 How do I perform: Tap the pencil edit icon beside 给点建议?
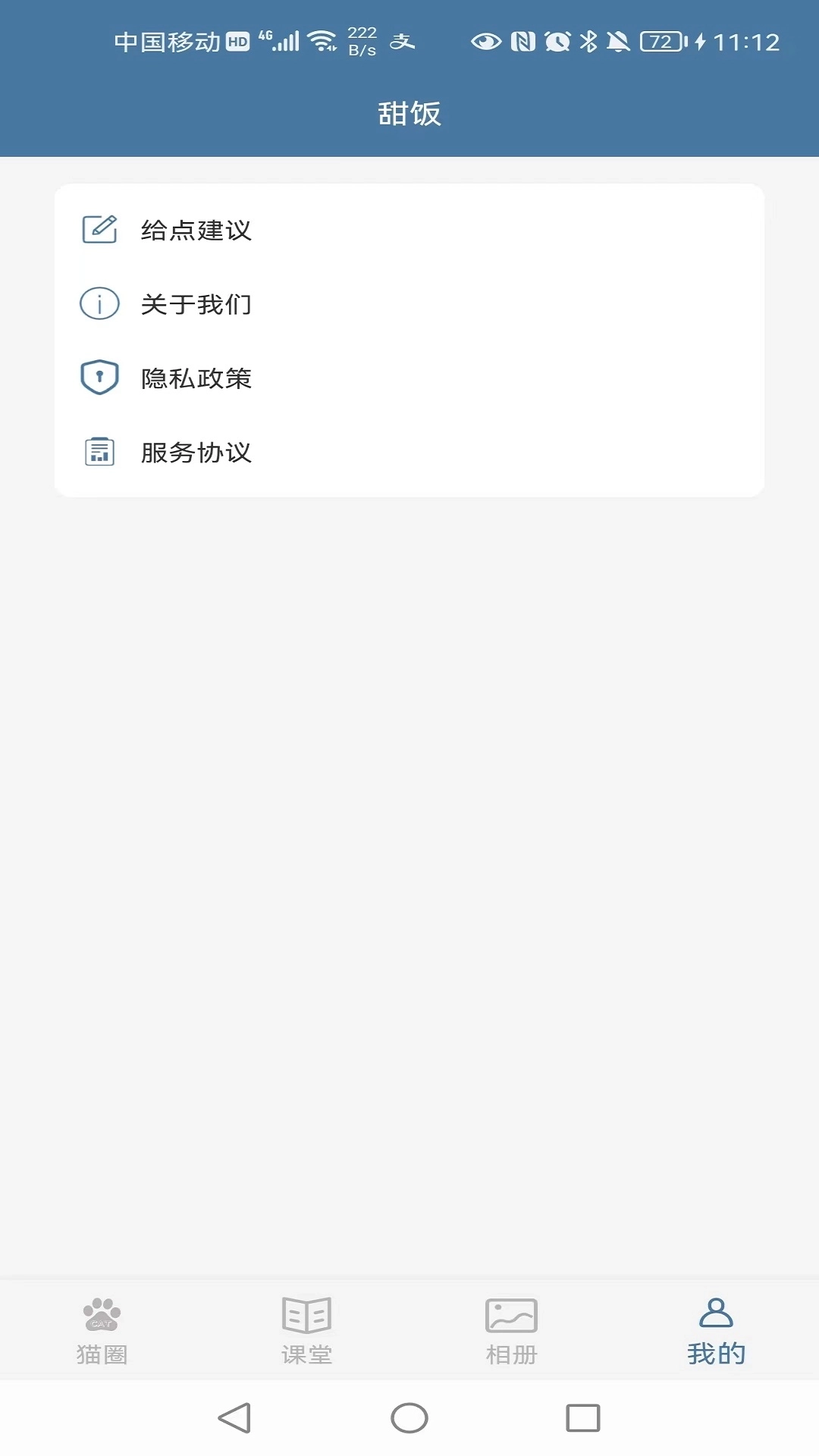point(99,229)
